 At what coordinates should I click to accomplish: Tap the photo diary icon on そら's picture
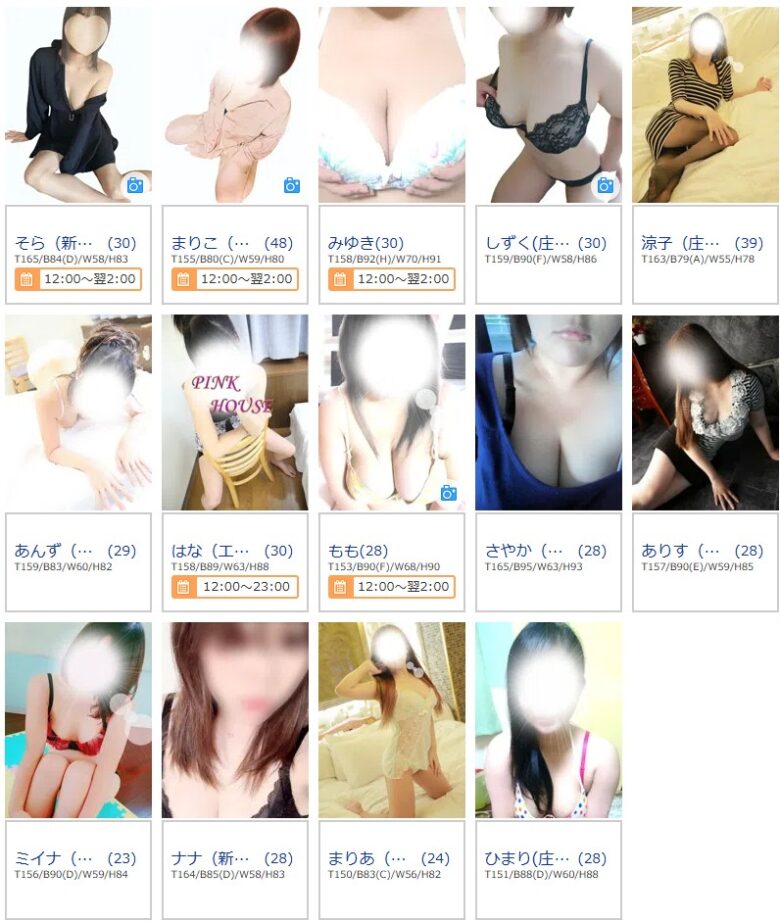(x=135, y=185)
